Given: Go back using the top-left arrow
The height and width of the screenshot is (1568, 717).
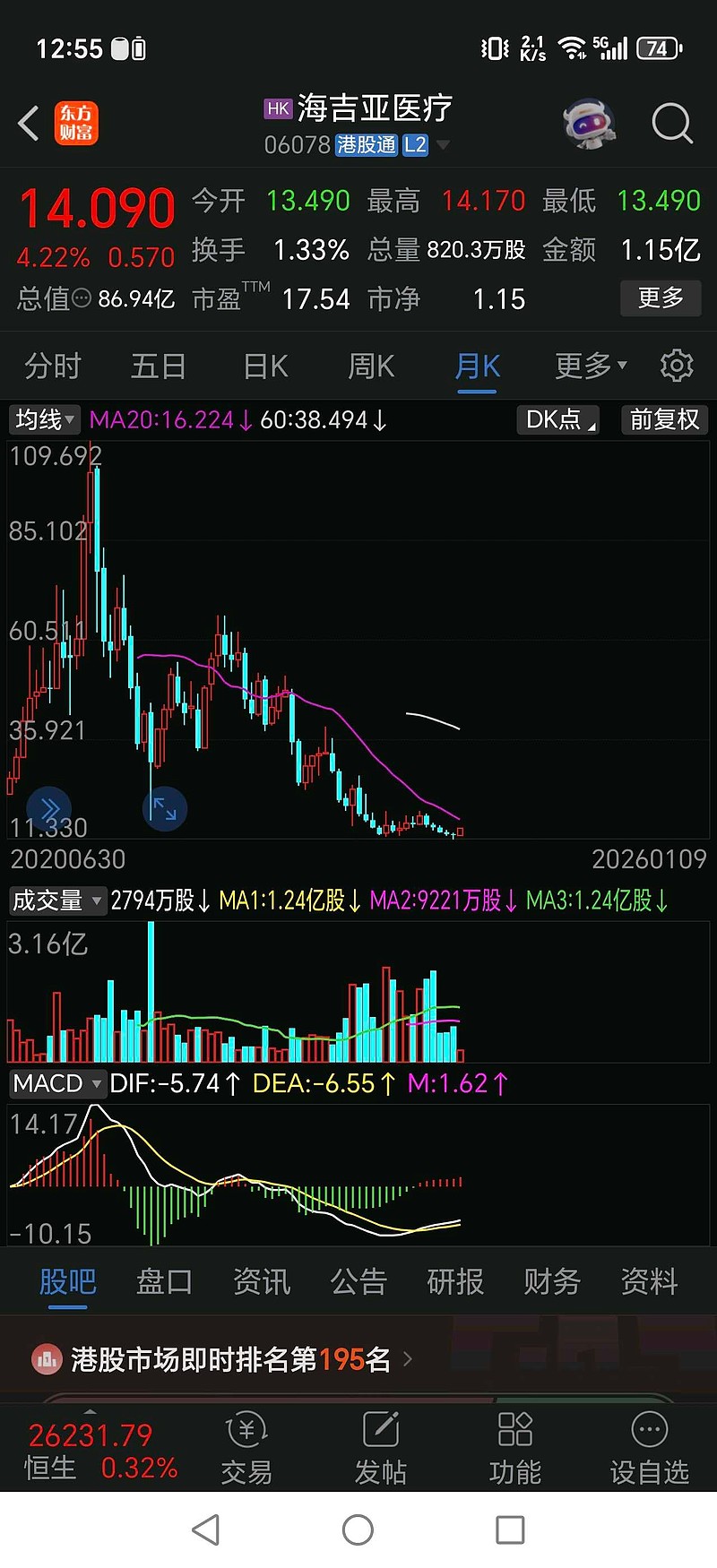Looking at the screenshot, I should pyautogui.click(x=29, y=124).
